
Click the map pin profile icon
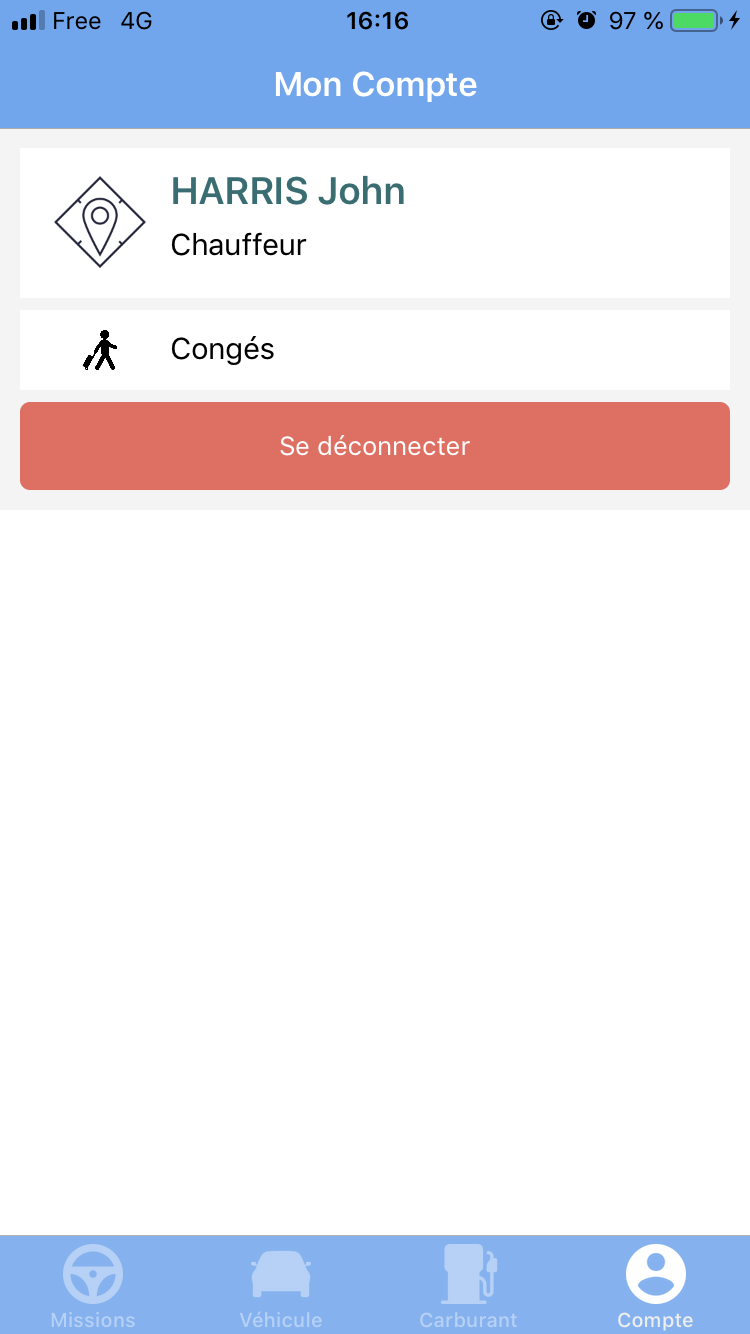[x=99, y=222]
